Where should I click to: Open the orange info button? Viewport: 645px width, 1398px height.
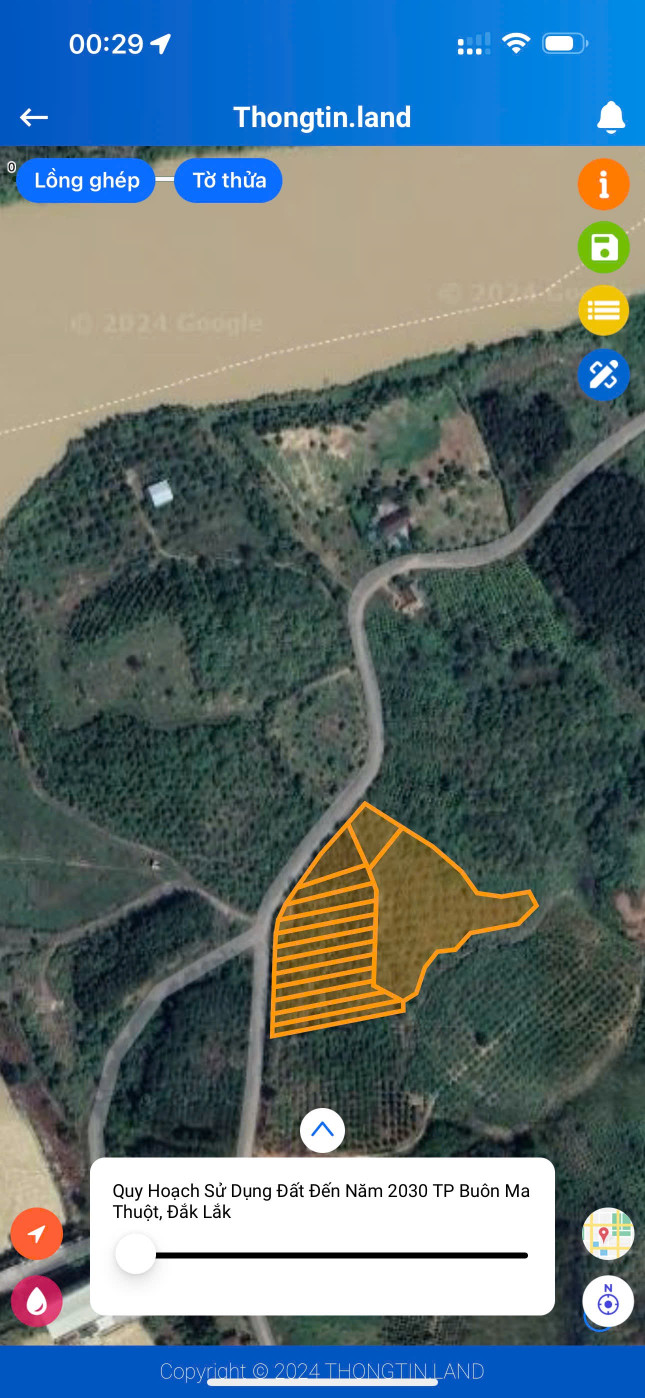tap(603, 185)
